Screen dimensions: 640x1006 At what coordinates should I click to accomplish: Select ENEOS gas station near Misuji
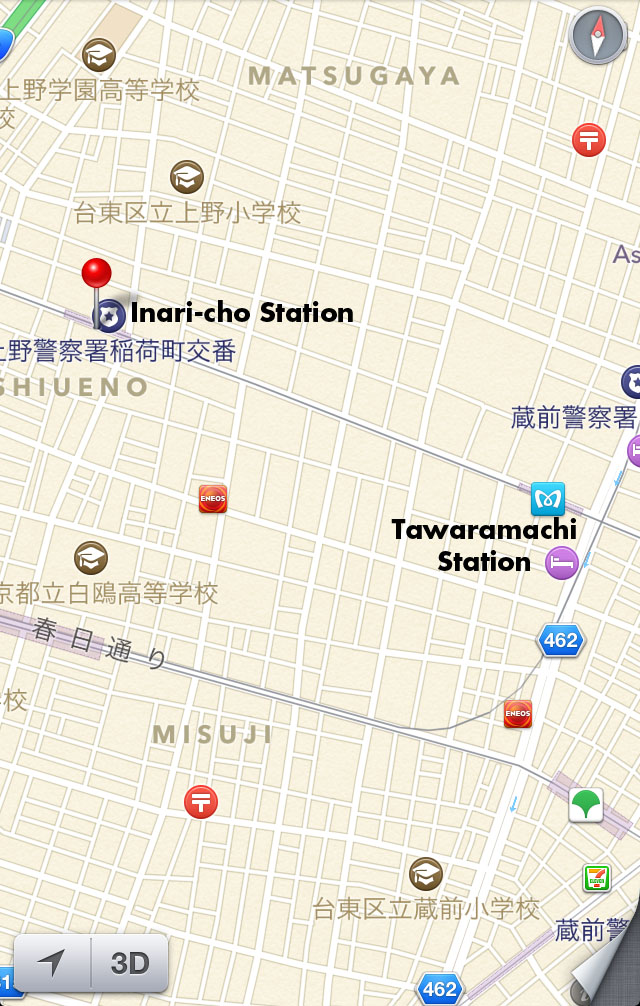(213, 498)
